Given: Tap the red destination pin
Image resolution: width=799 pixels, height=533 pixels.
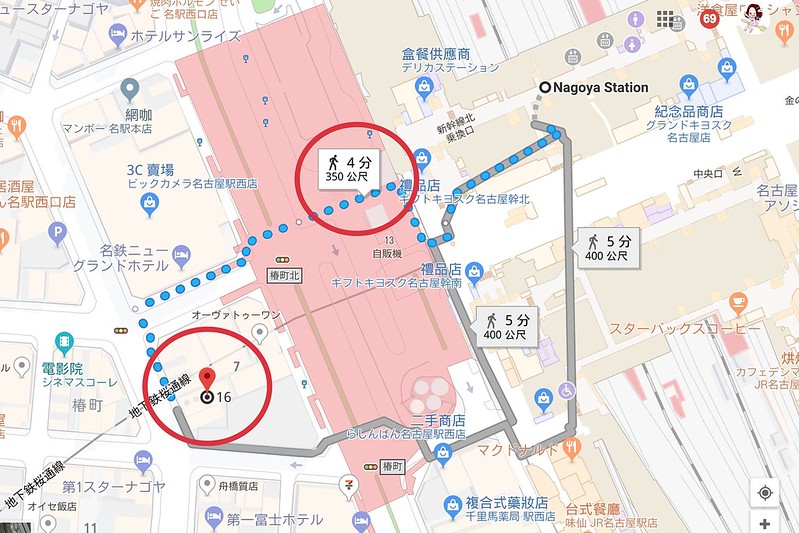Looking at the screenshot, I should [208, 380].
